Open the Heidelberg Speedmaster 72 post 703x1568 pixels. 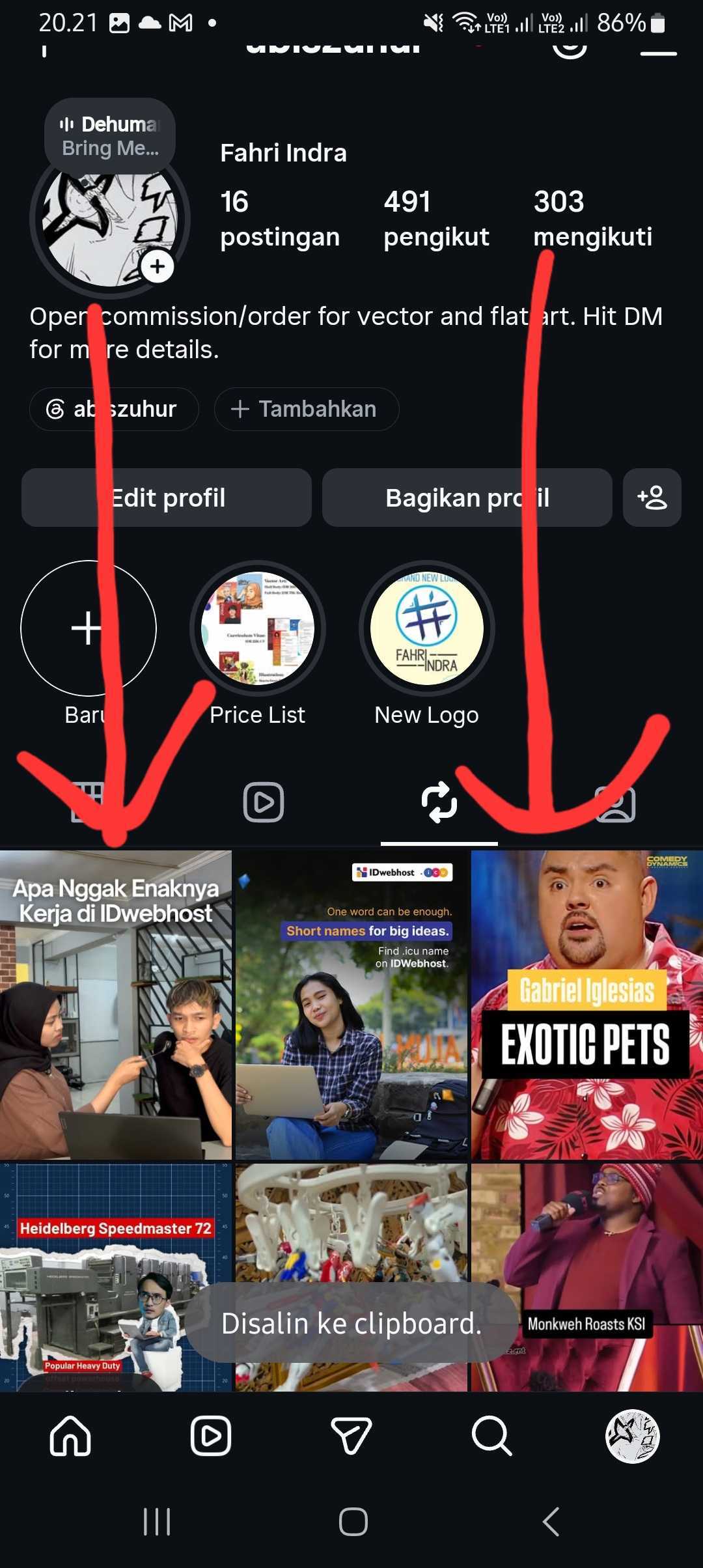click(116, 1277)
